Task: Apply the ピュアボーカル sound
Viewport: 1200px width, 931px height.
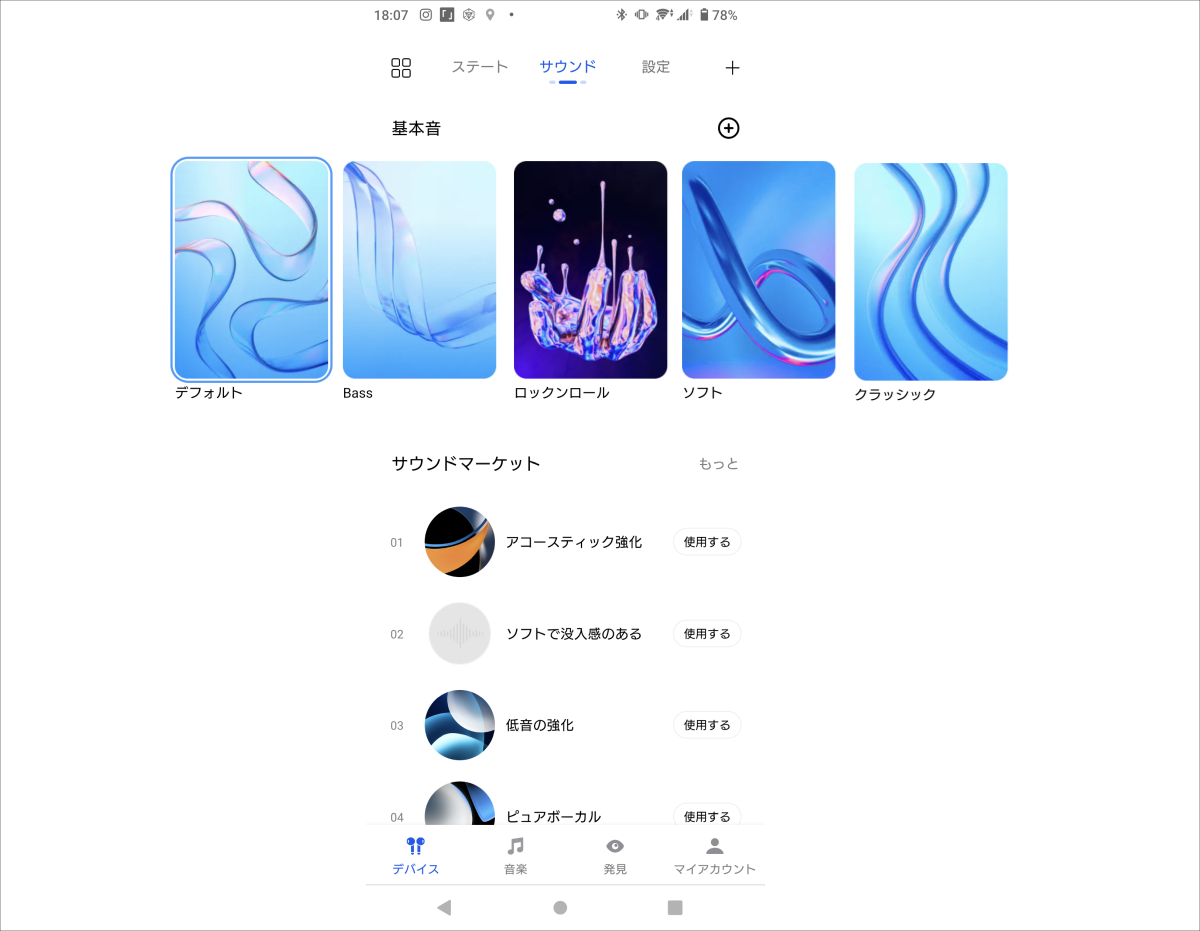Action: pos(707,815)
